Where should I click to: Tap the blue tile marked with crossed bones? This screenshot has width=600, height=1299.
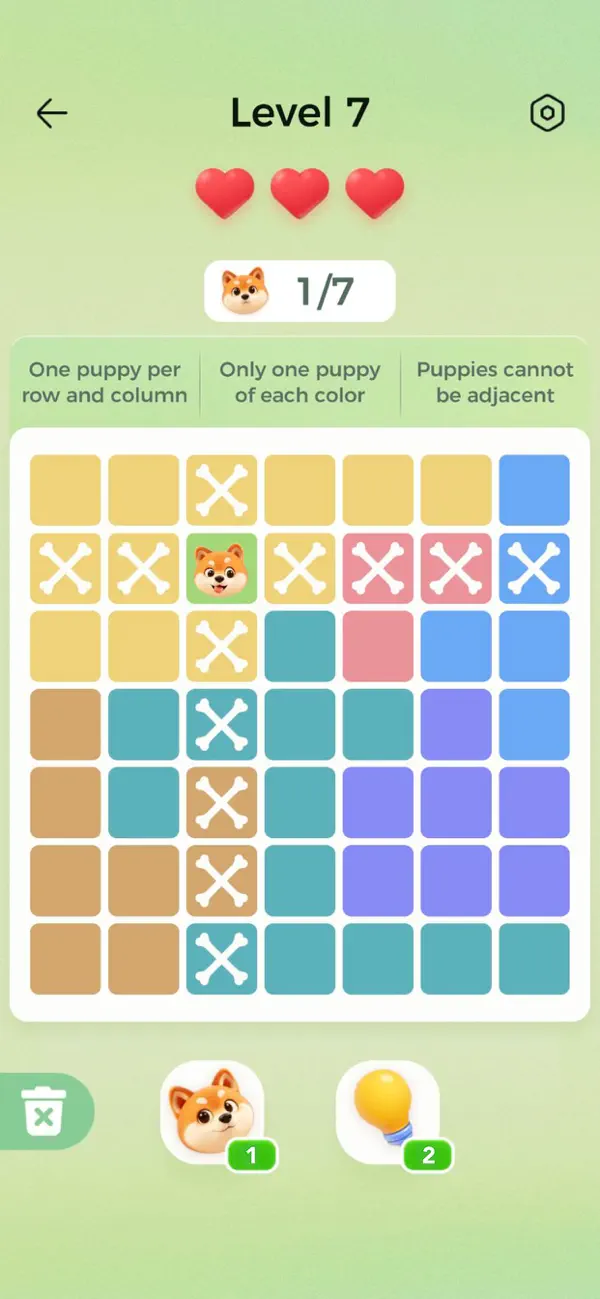tap(534, 568)
